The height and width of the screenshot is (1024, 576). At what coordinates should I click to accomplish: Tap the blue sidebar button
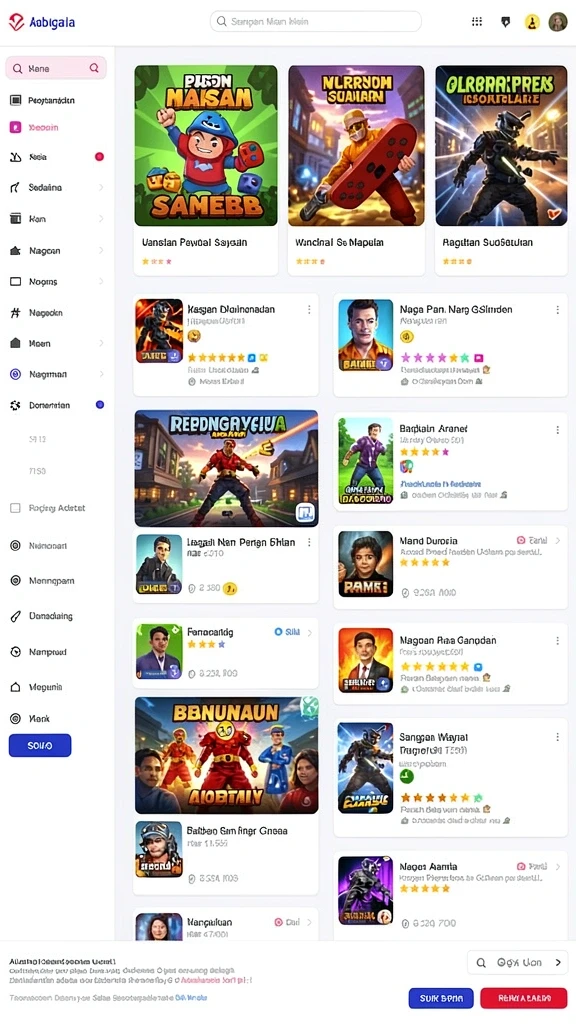[x=40, y=745]
